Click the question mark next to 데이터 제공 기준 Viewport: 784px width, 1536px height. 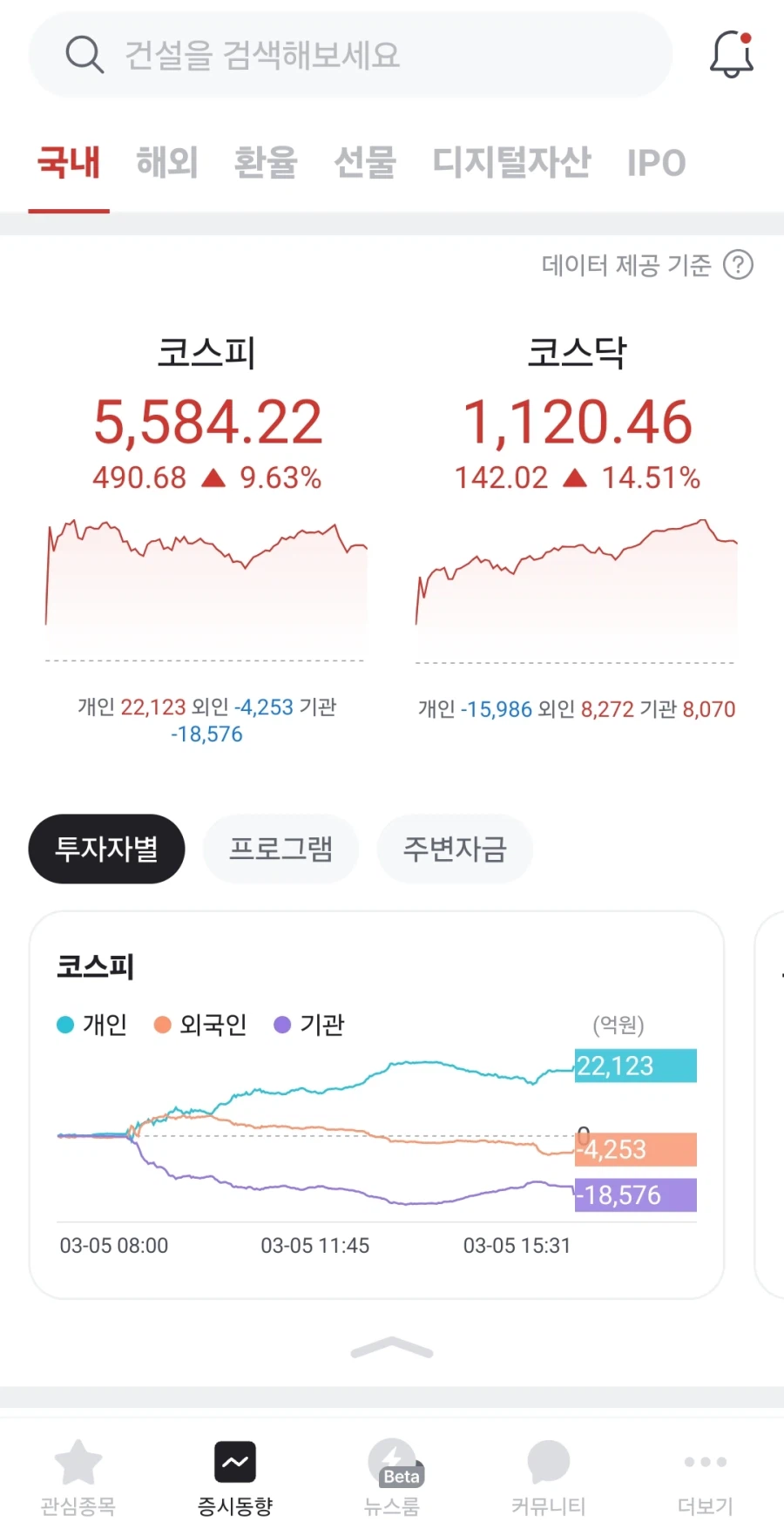[738, 266]
